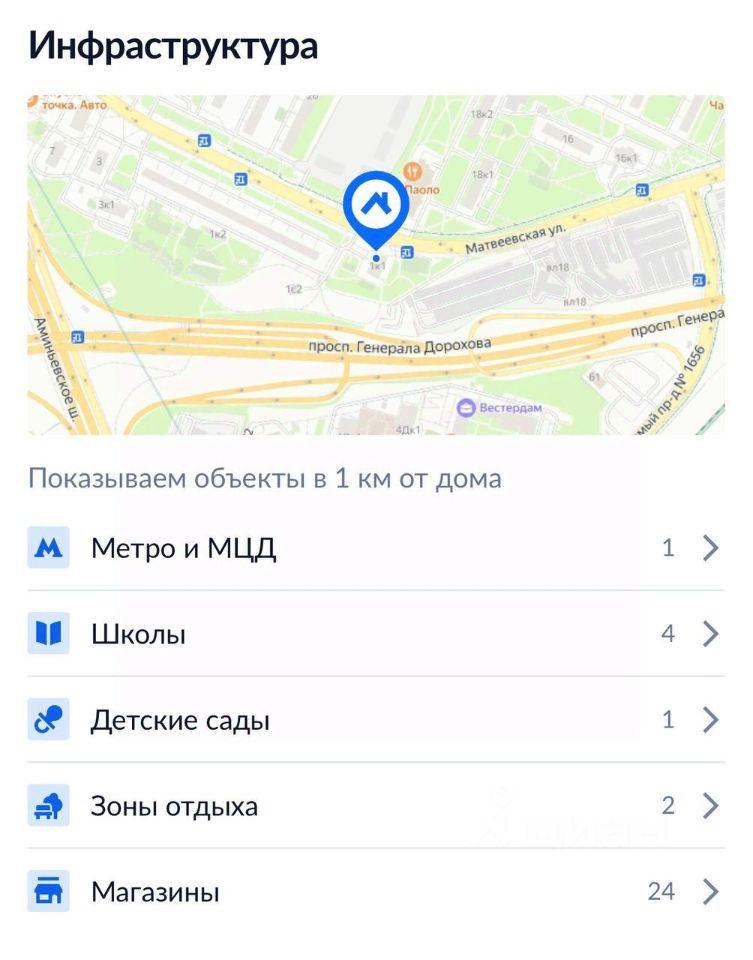Show the Магазины nearby

point(376,892)
